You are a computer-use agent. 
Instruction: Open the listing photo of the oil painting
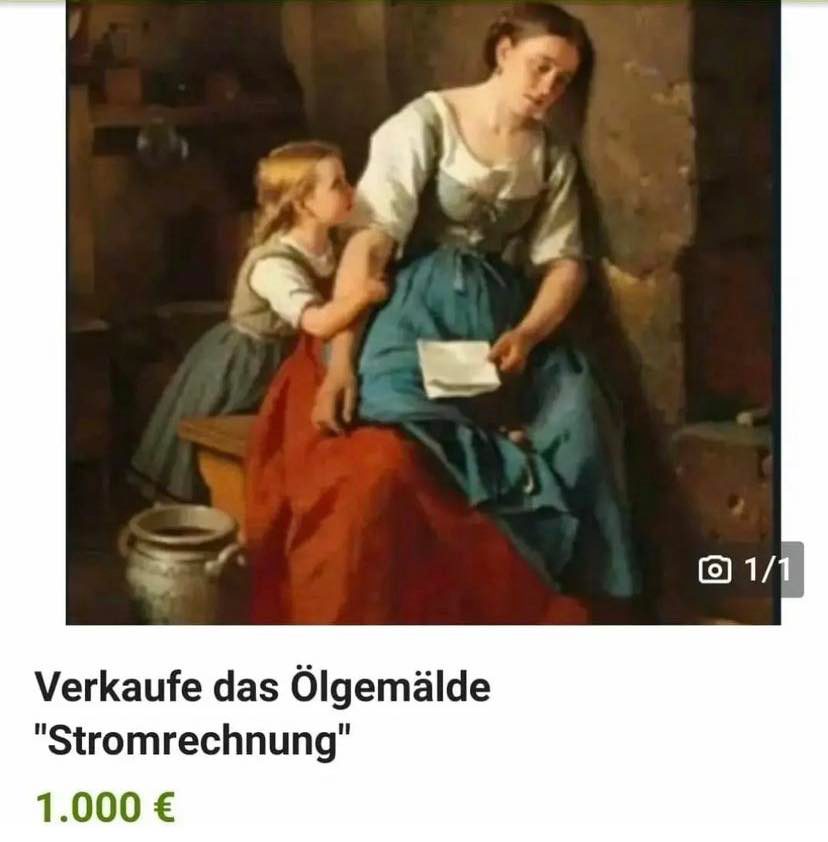pyautogui.click(x=422, y=310)
